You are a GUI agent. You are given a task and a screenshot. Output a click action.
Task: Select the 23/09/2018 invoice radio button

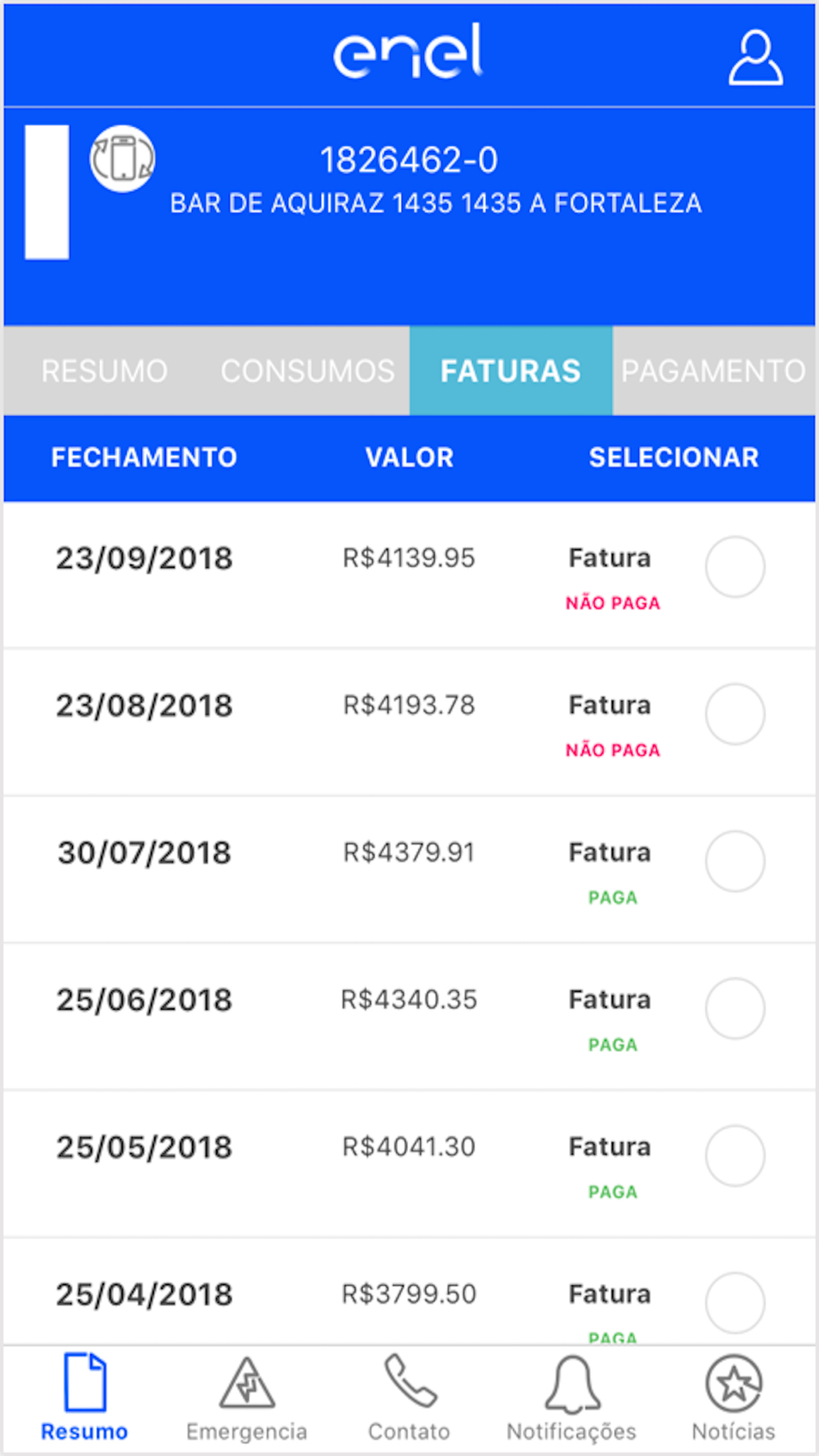(x=735, y=567)
